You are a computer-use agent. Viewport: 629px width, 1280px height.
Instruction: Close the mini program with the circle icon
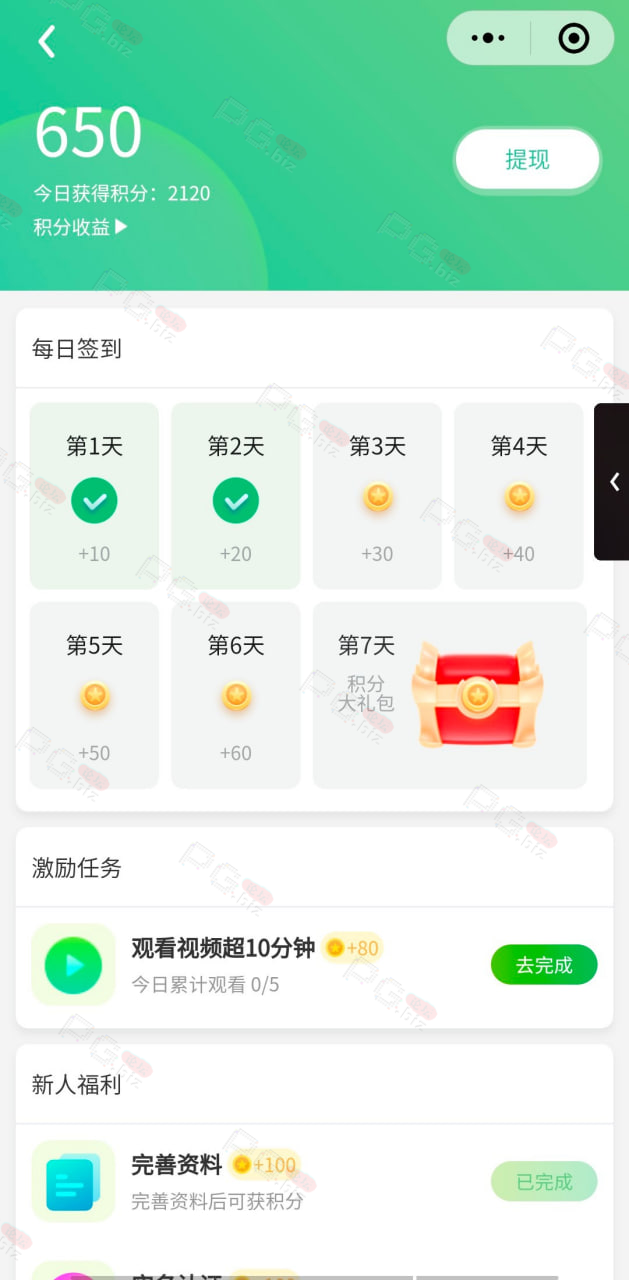573,38
